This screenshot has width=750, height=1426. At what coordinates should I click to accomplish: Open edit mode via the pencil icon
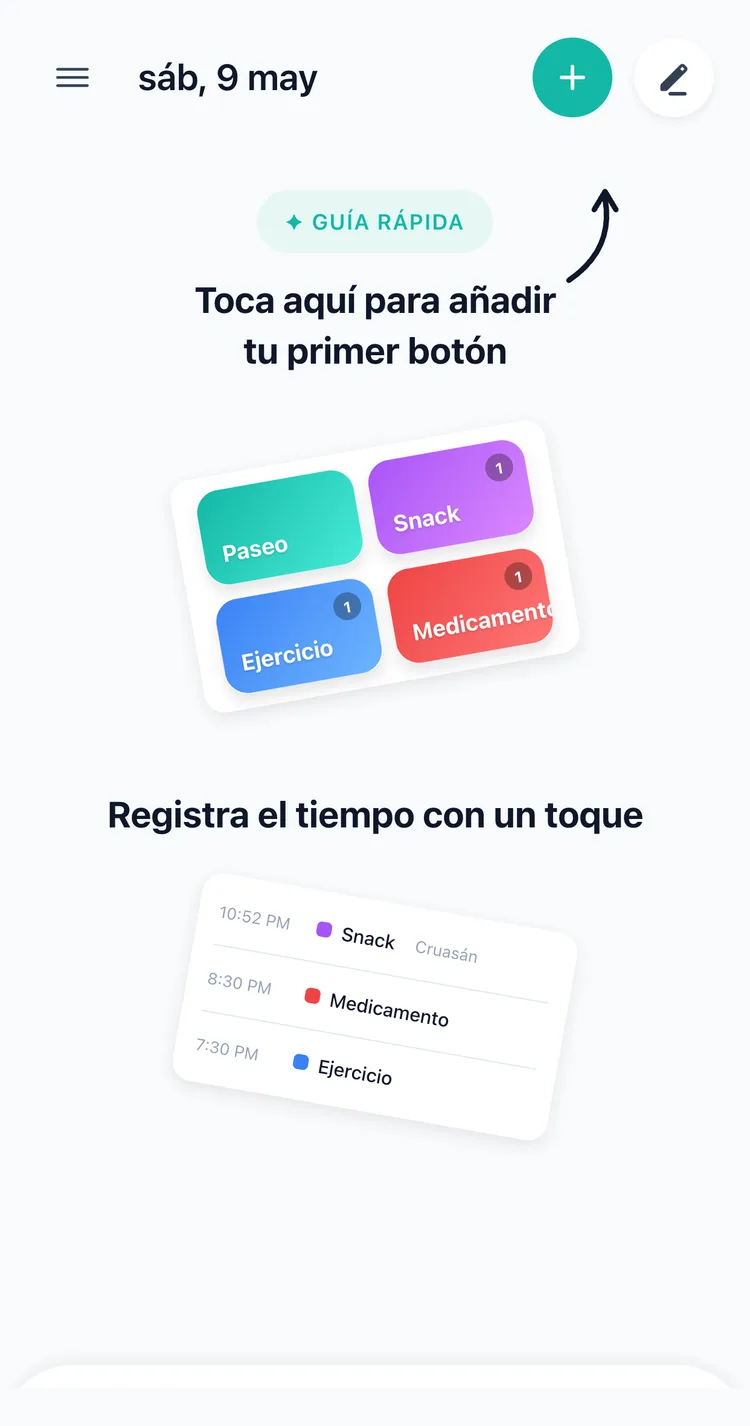(674, 78)
